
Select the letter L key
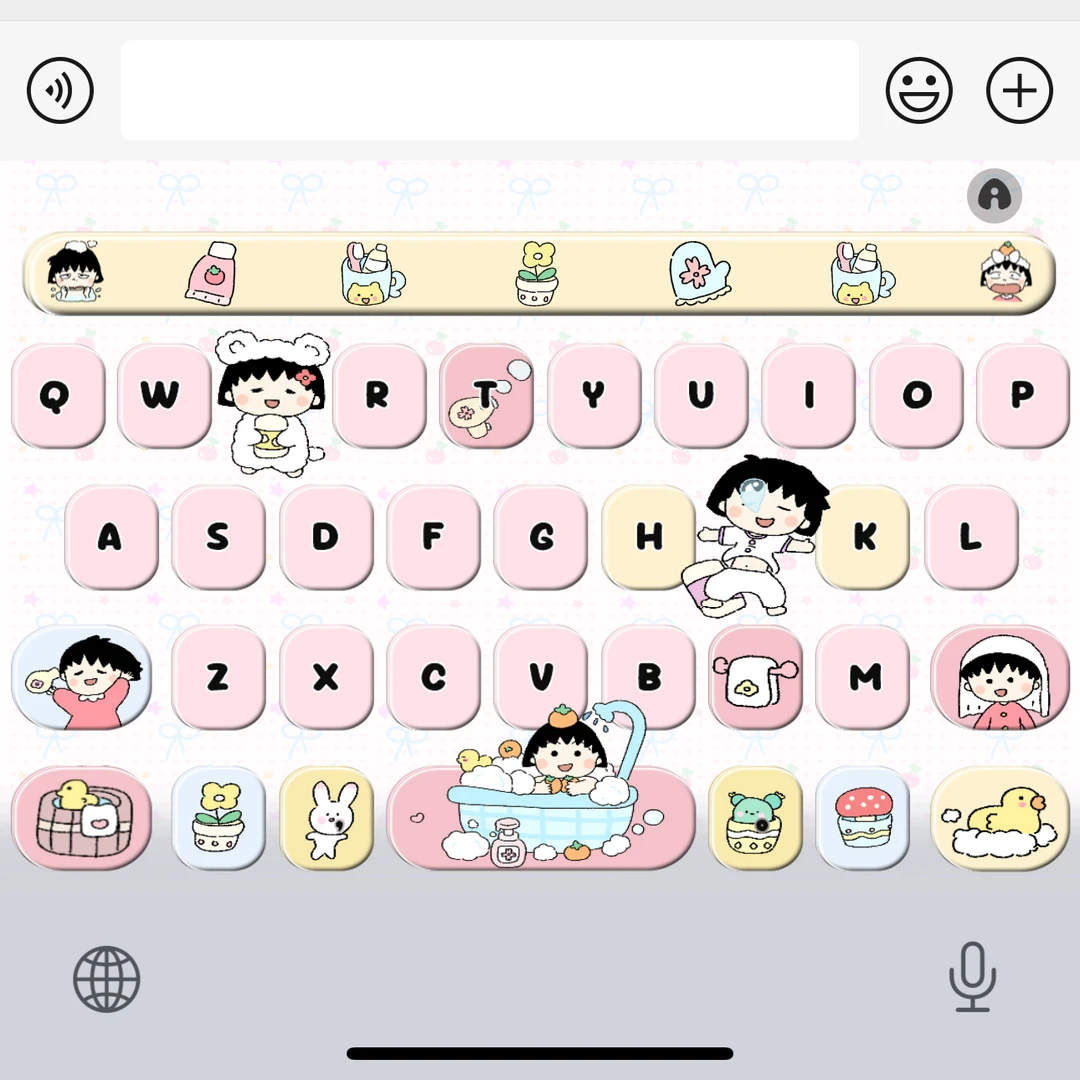(x=971, y=537)
